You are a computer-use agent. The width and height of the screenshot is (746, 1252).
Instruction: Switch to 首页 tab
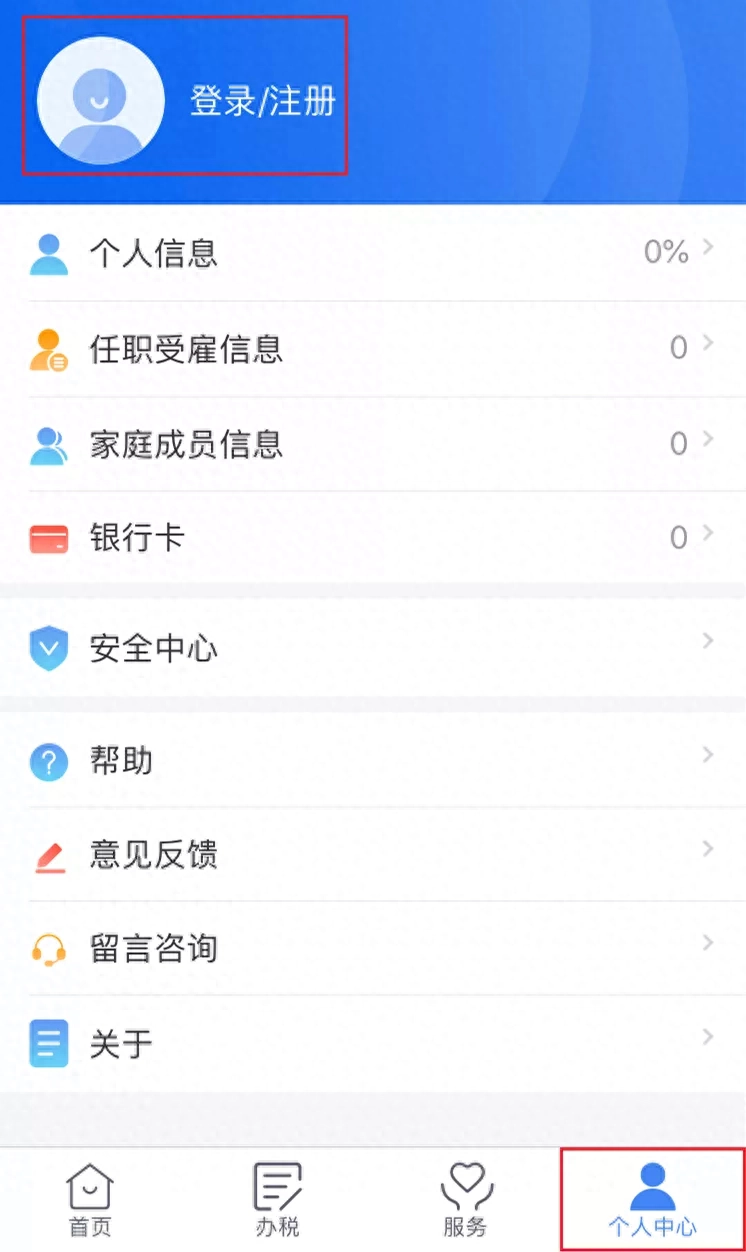(x=90, y=1199)
